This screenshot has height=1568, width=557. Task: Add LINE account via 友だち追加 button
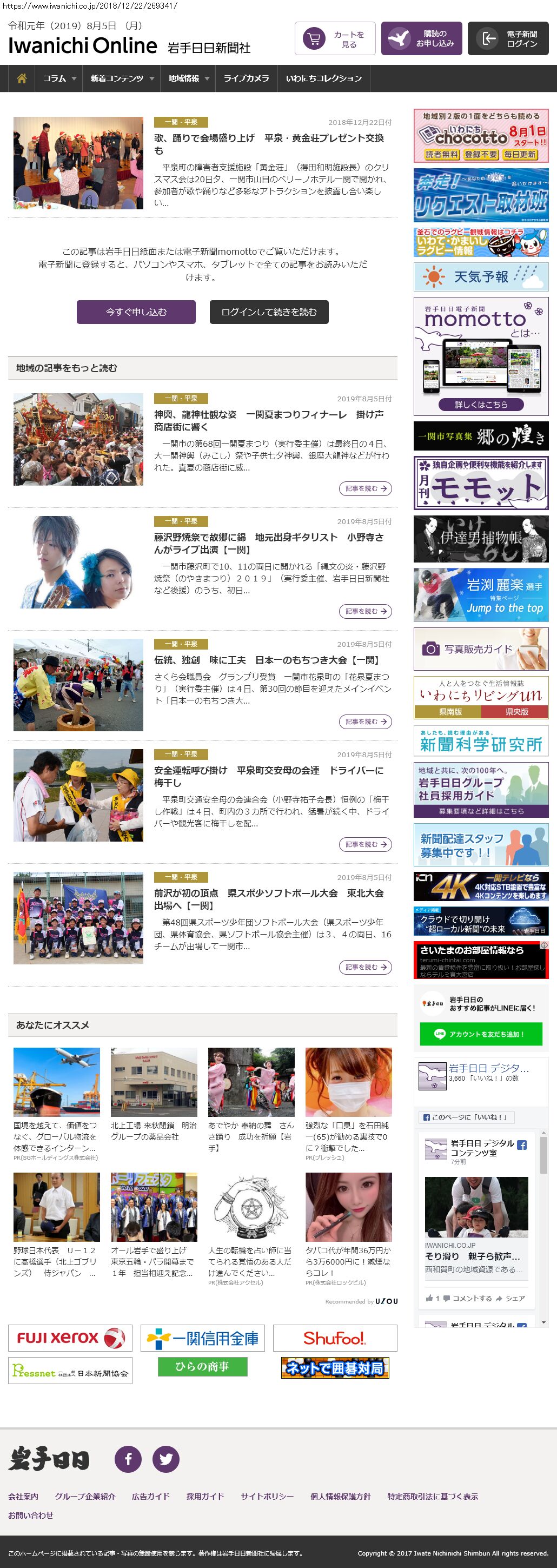click(x=480, y=1034)
